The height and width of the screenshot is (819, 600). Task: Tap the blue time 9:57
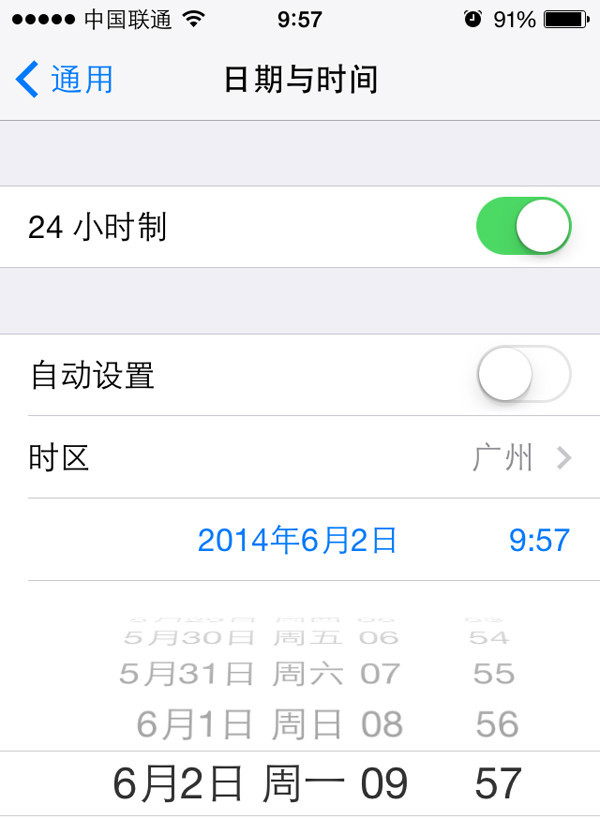(x=539, y=540)
